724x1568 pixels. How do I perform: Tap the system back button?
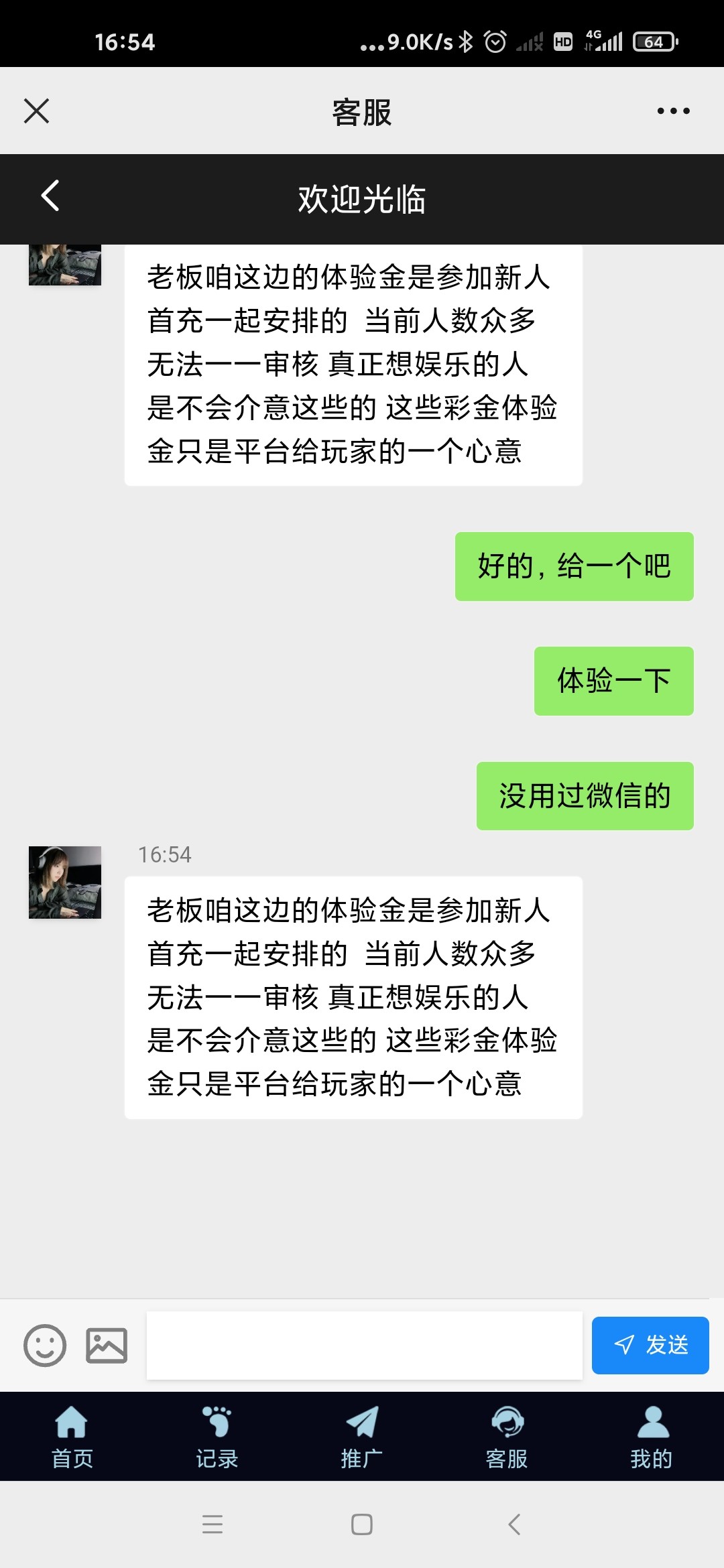point(514,1524)
